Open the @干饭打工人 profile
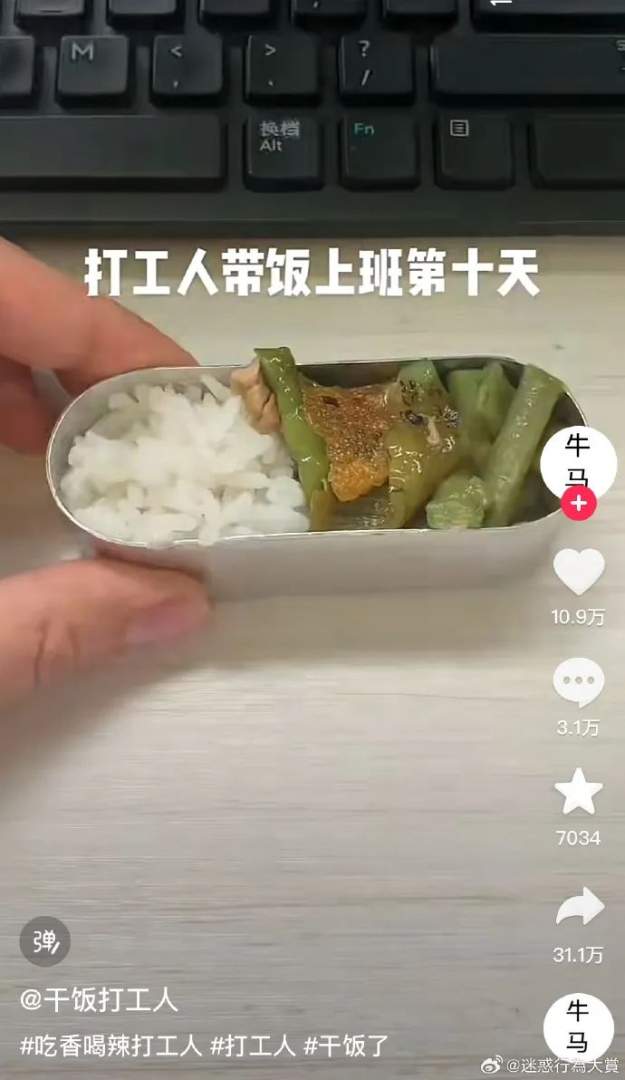 click(x=99, y=999)
